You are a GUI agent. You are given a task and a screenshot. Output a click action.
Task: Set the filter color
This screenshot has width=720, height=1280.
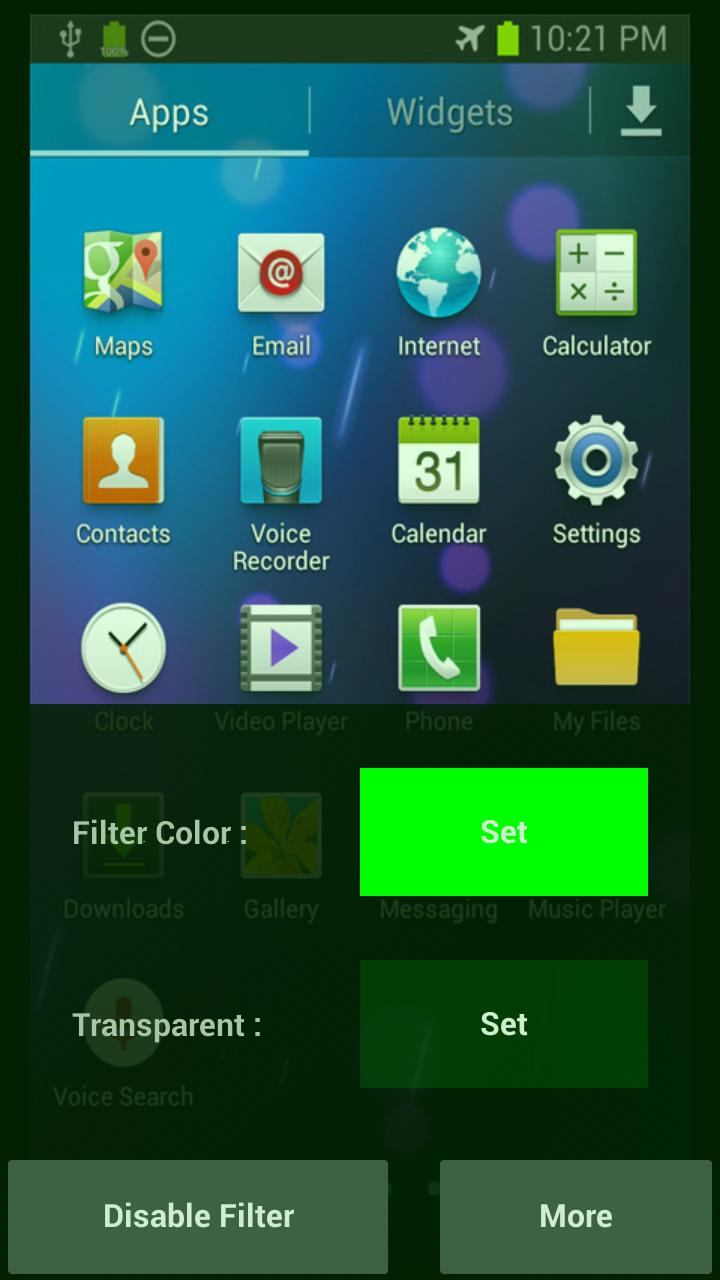pos(503,832)
